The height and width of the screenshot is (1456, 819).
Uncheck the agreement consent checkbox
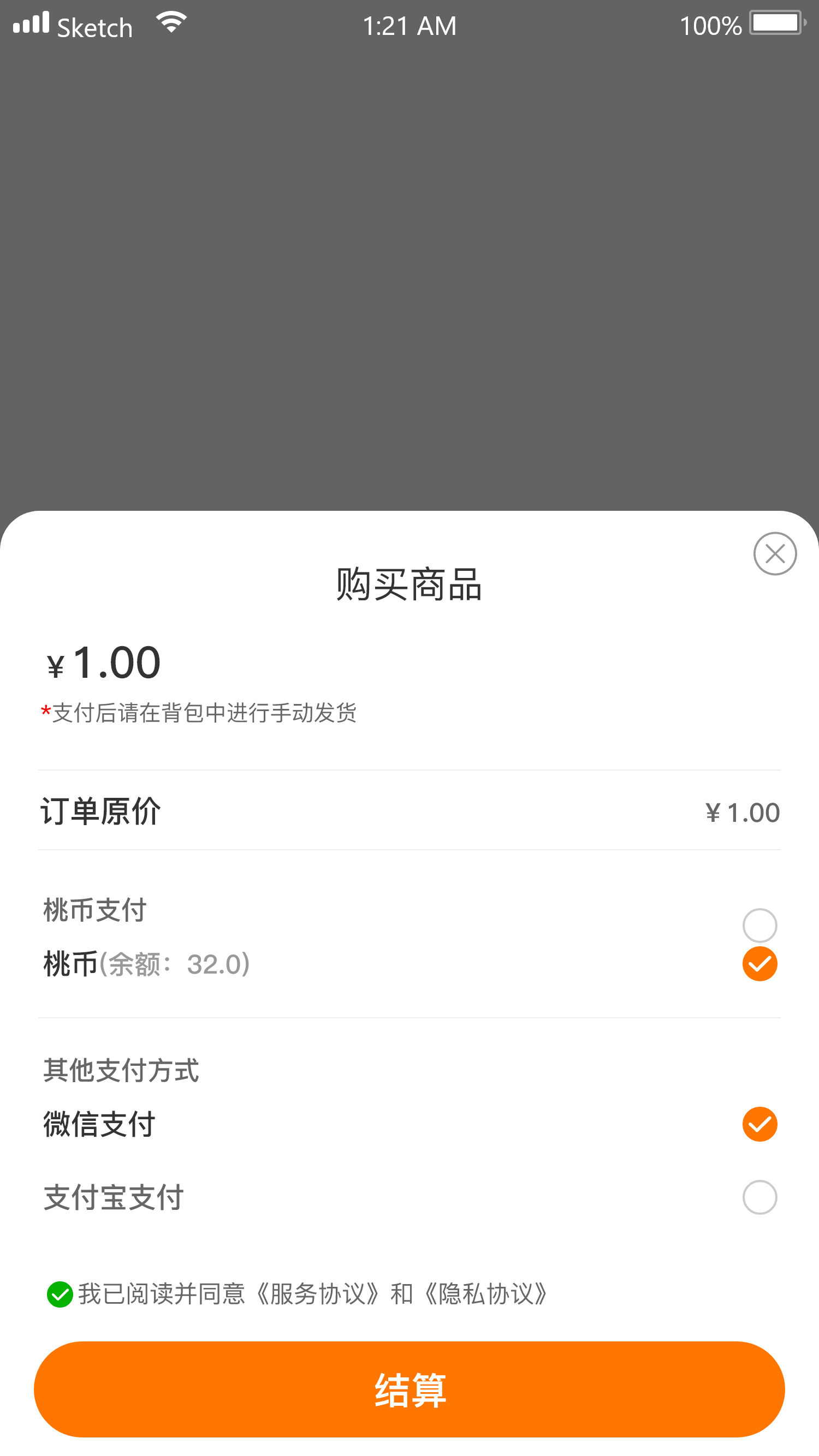pos(60,1294)
